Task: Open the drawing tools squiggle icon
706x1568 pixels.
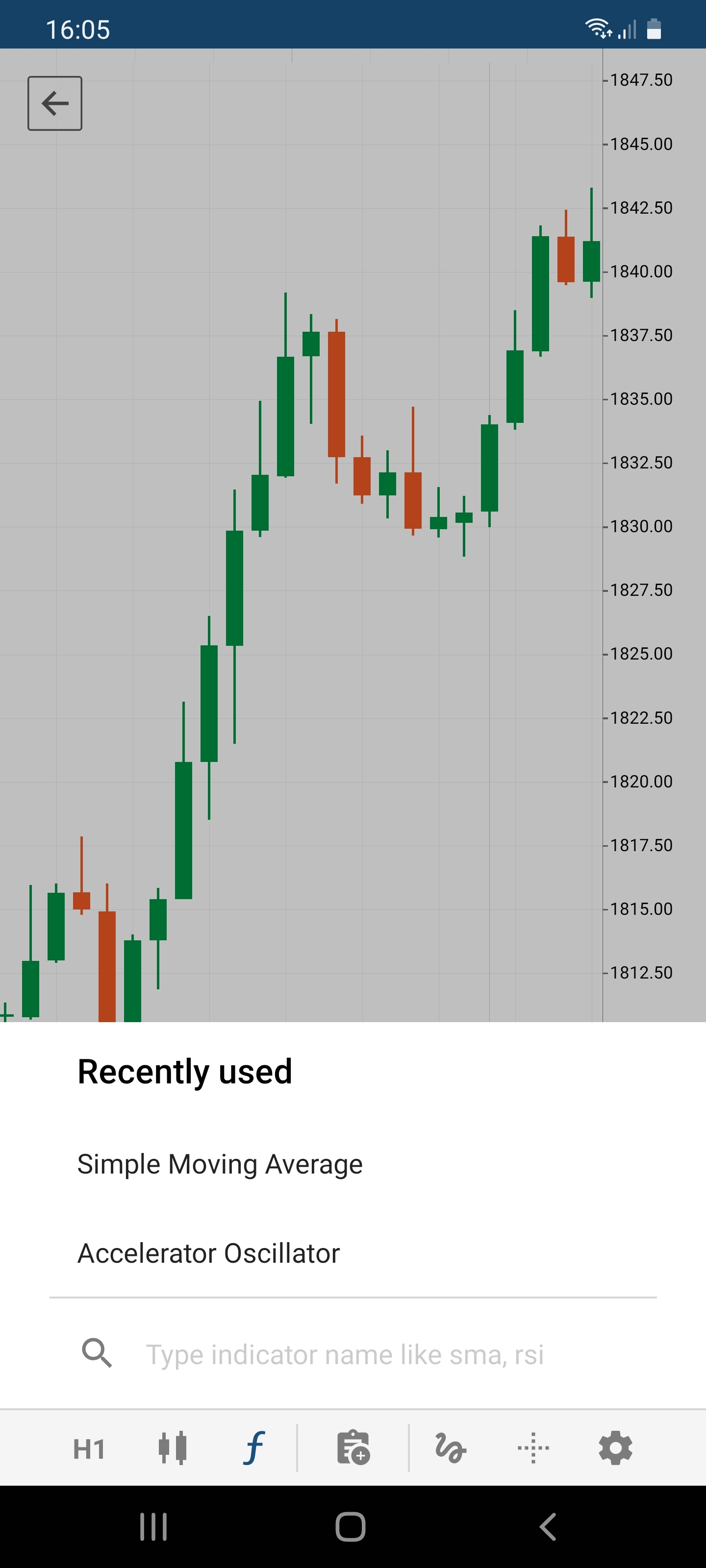Action: [451, 1448]
